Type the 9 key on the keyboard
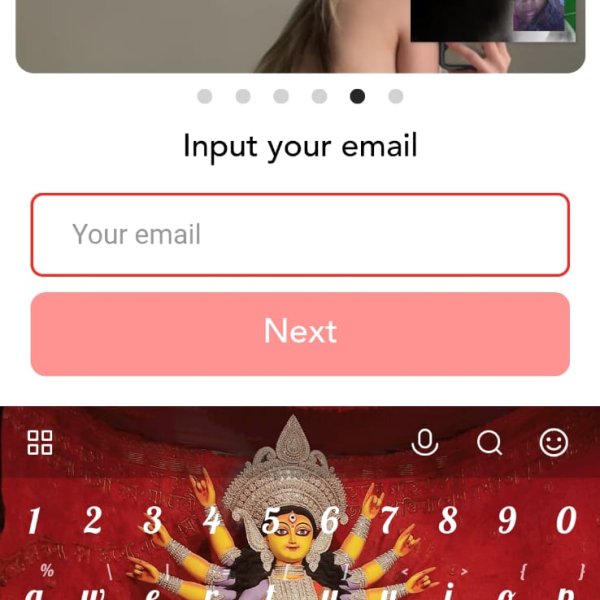 (x=507, y=521)
